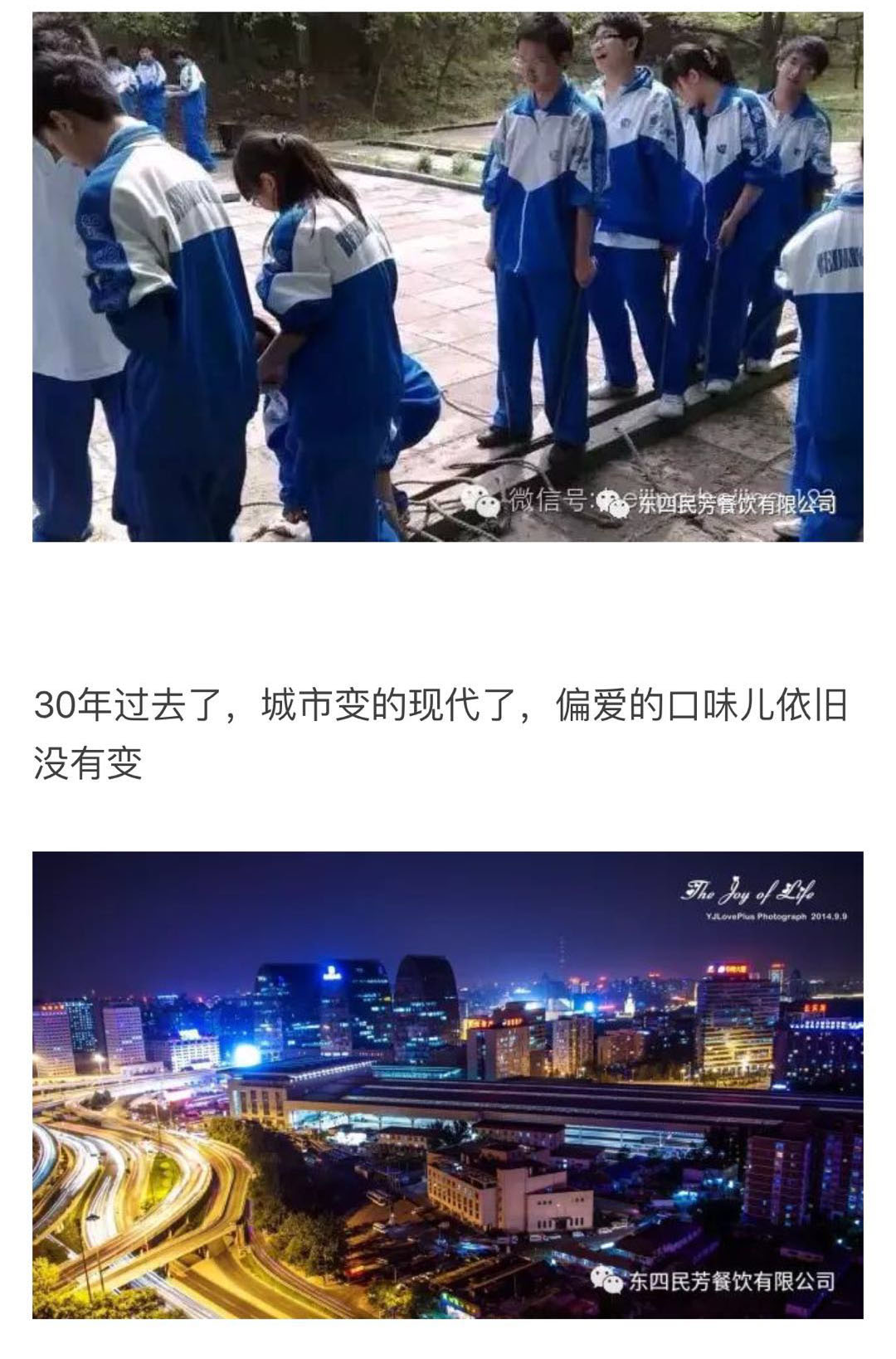The image size is (896, 1359).
Task: View the night city skyline photo
Action: coord(448,1084)
